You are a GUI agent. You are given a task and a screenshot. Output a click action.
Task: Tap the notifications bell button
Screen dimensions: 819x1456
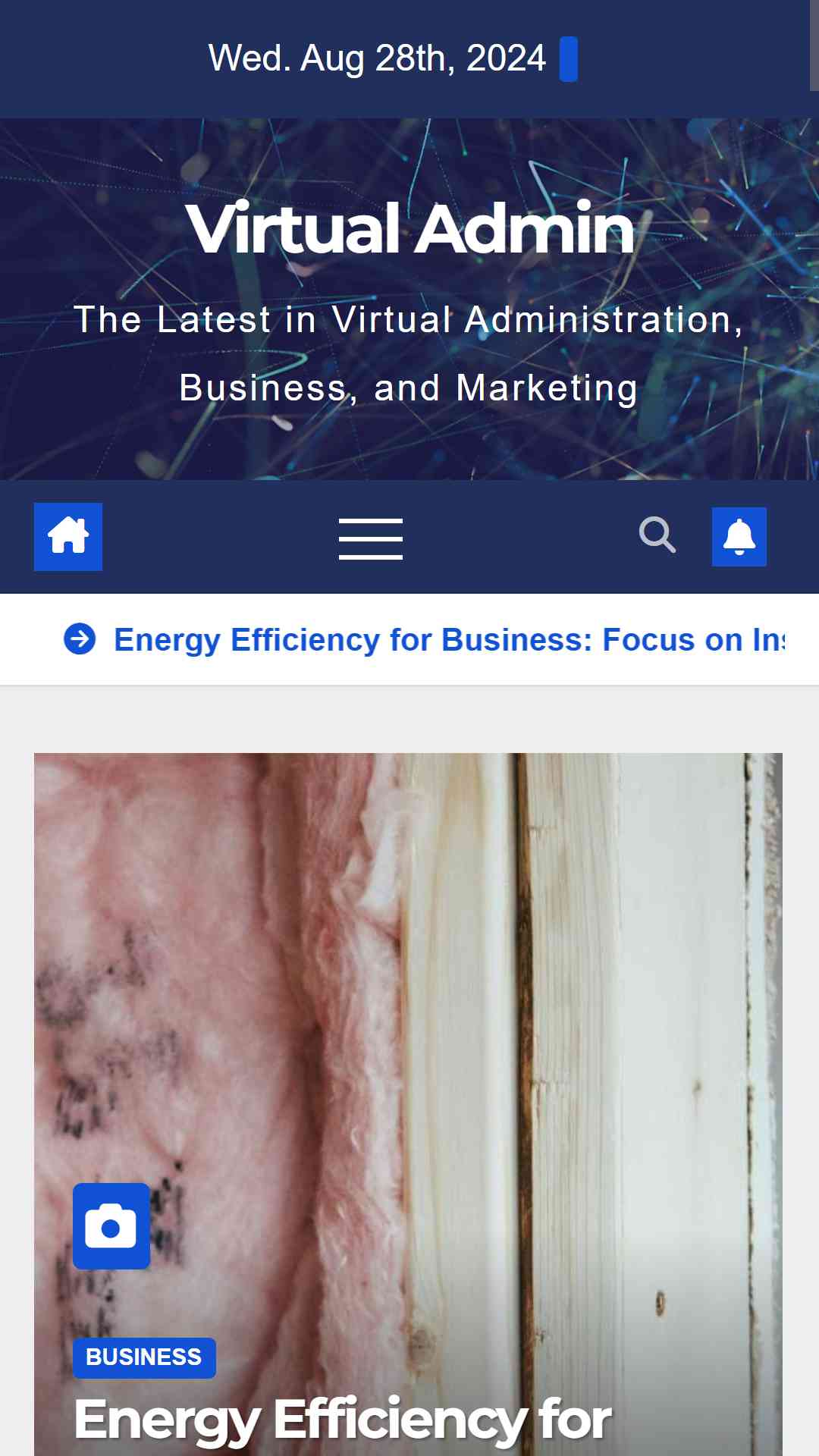(x=739, y=537)
